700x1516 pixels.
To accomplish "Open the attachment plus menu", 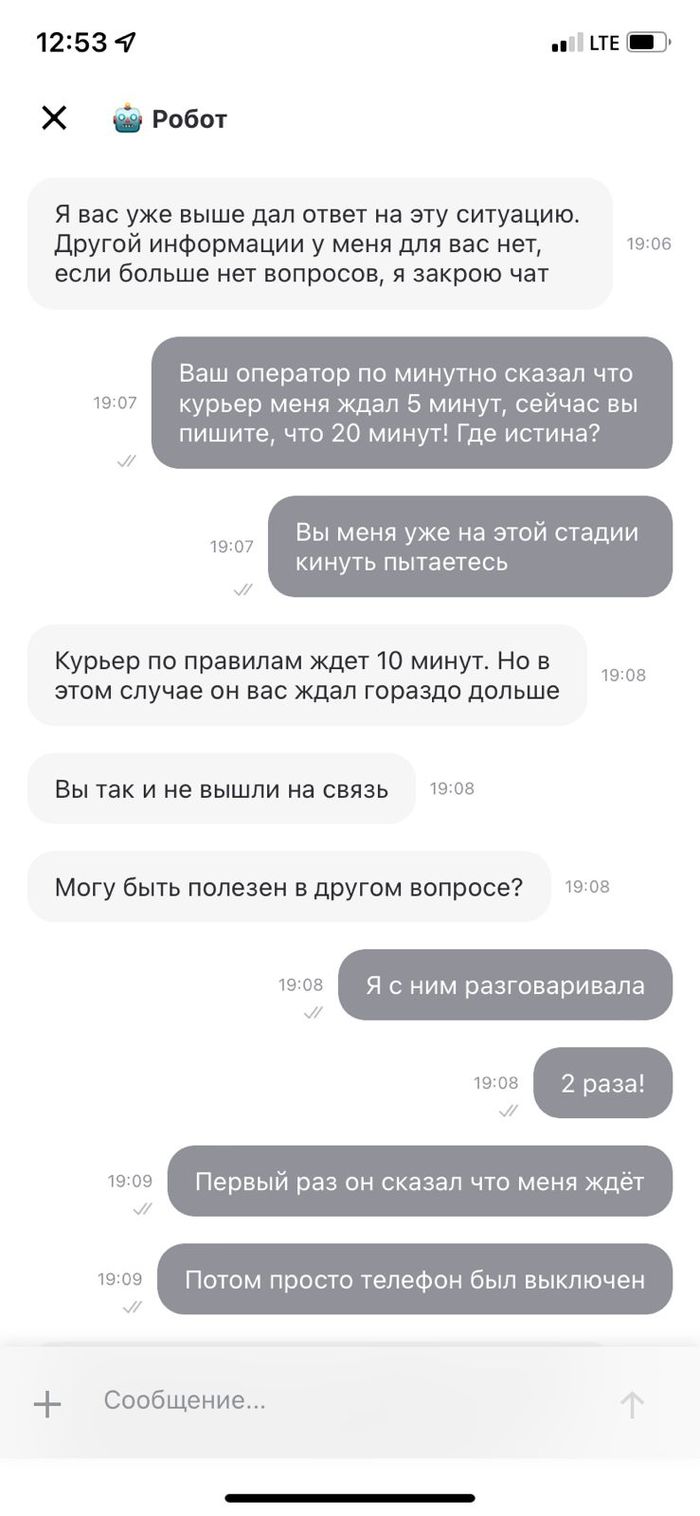I will click(x=47, y=1404).
